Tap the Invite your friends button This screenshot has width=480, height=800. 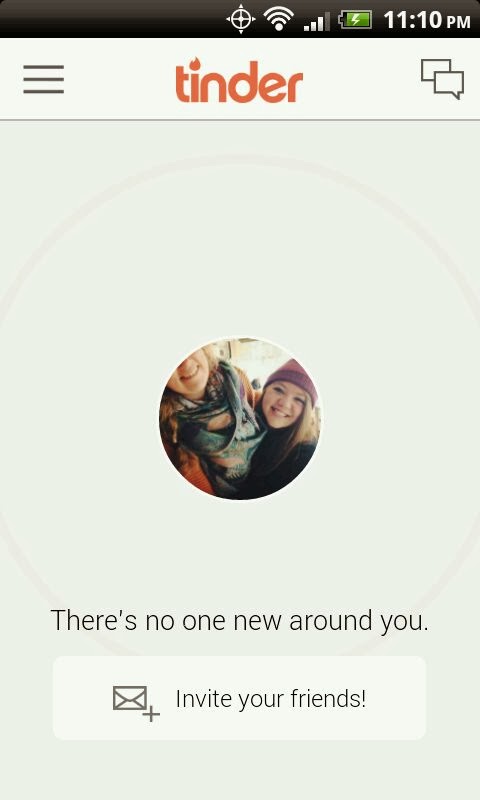239,698
